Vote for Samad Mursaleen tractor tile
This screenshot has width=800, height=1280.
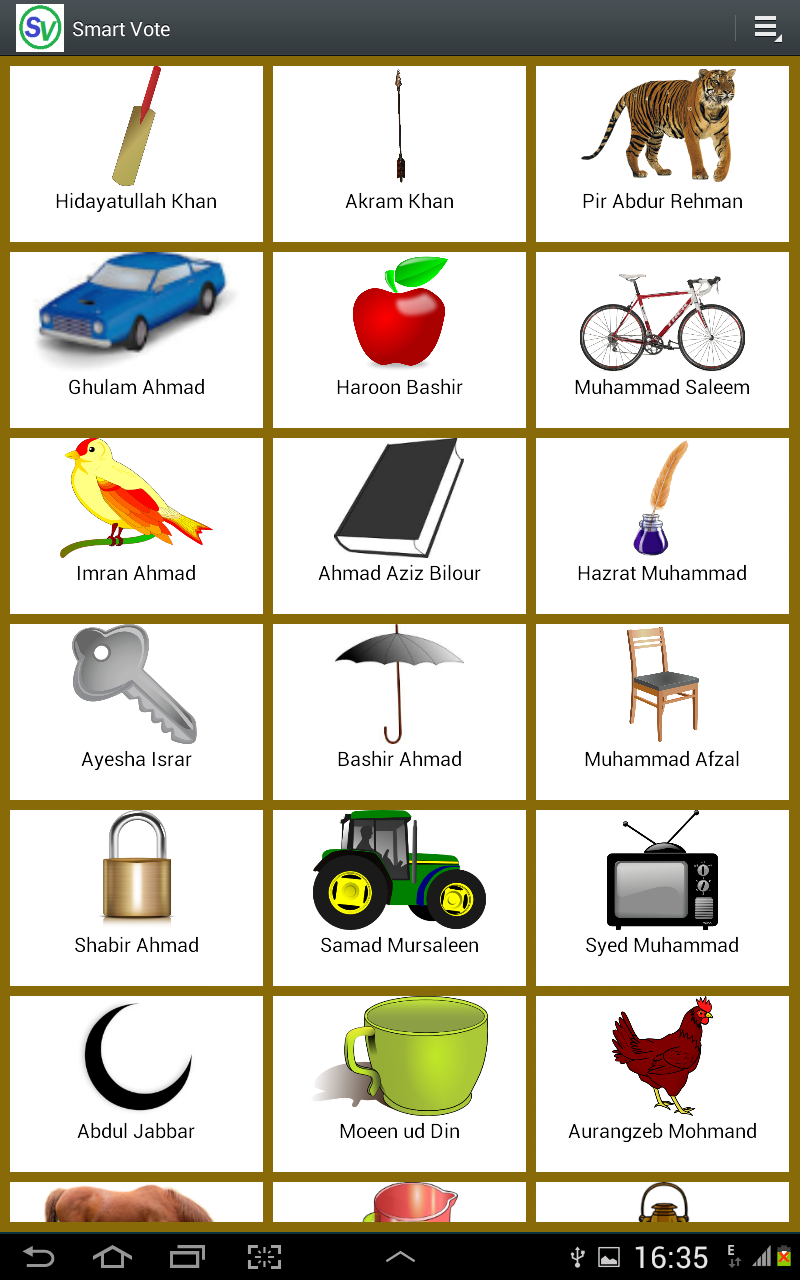coord(399,897)
